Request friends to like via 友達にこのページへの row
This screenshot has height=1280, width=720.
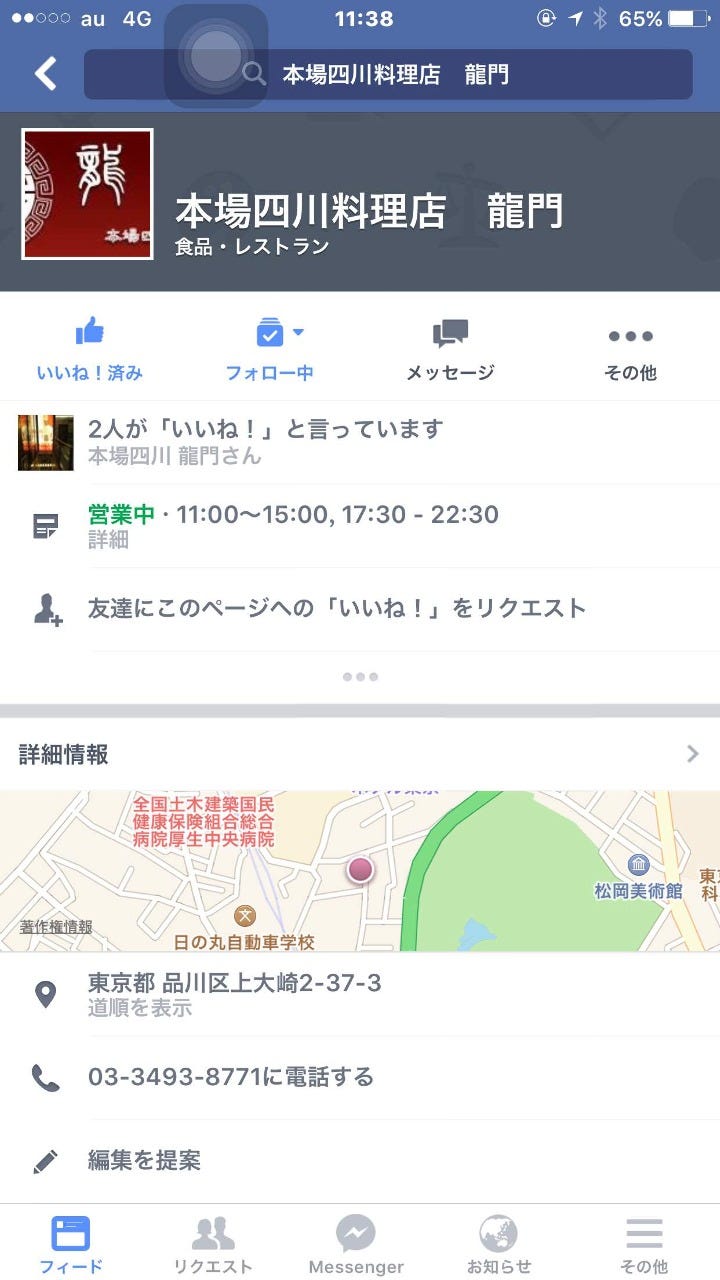click(360, 609)
